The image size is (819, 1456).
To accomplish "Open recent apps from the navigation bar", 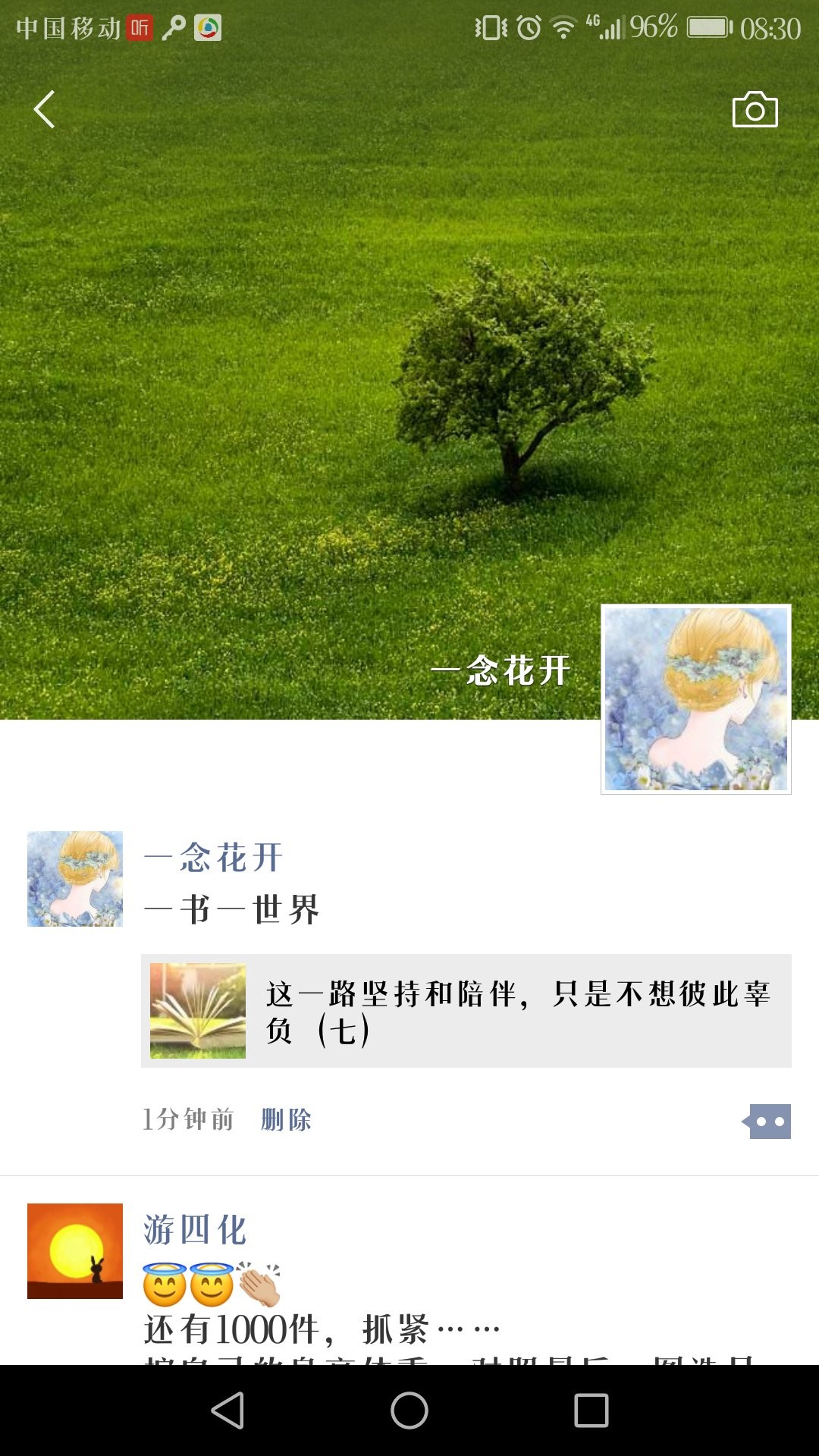I will click(x=591, y=1410).
